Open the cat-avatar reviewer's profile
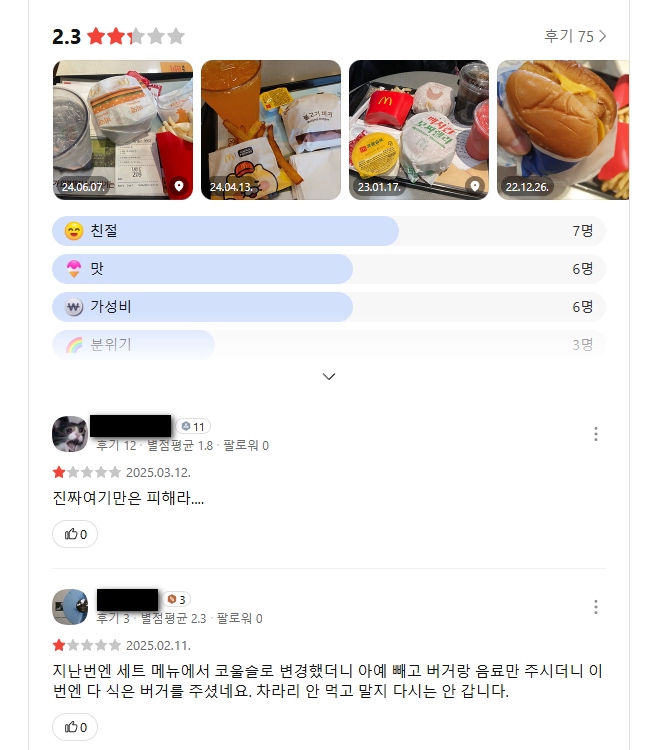658x750 pixels. pos(70,434)
